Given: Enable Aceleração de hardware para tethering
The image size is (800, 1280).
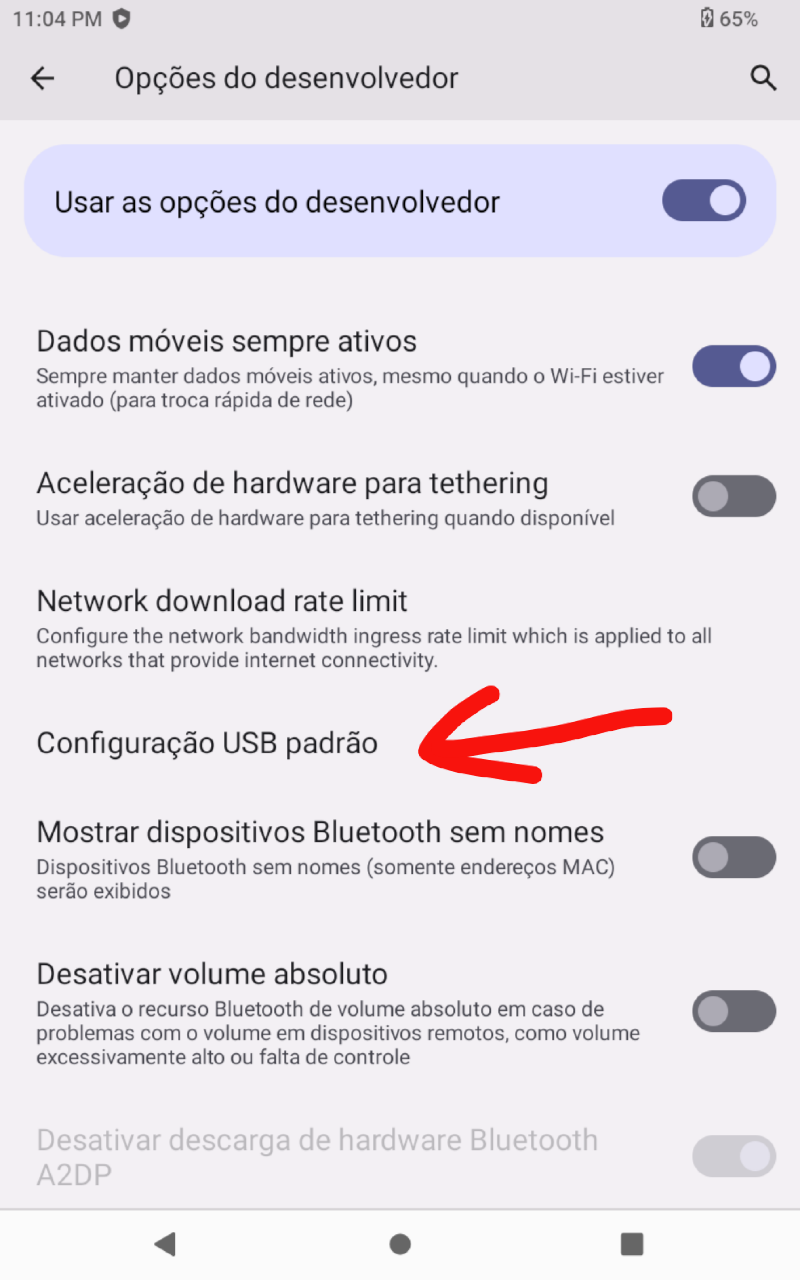Looking at the screenshot, I should pos(733,496).
